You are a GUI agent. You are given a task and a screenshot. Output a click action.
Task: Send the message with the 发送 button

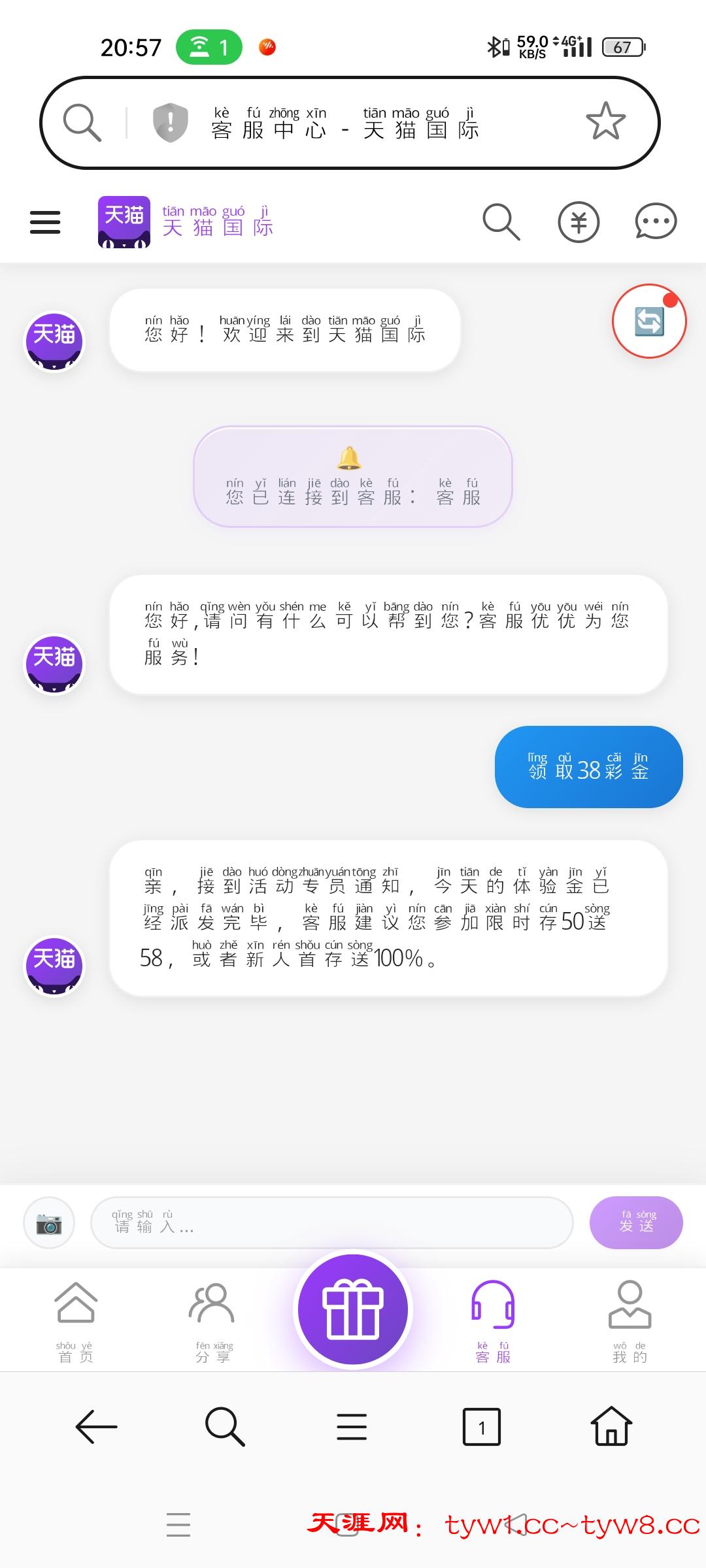pyautogui.click(x=636, y=1222)
